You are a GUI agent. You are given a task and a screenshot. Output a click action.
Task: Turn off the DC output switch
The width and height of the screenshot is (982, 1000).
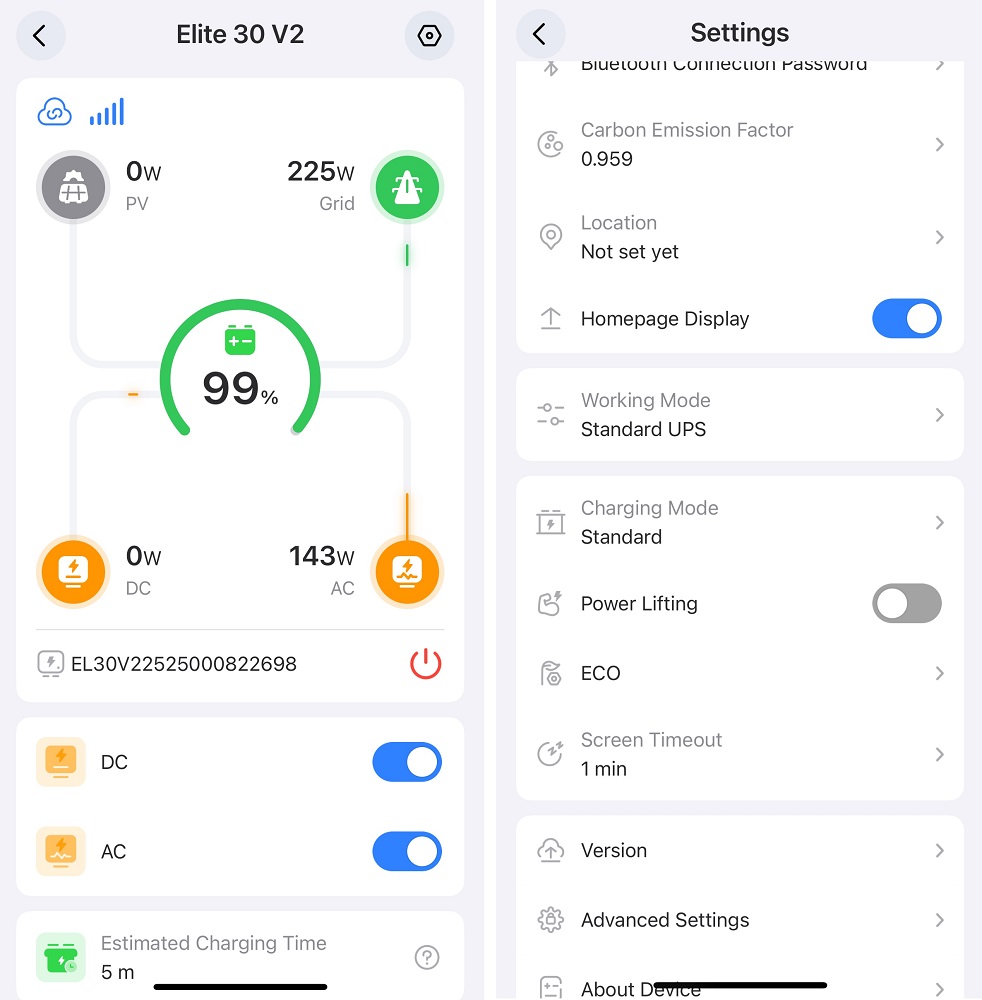pyautogui.click(x=406, y=762)
